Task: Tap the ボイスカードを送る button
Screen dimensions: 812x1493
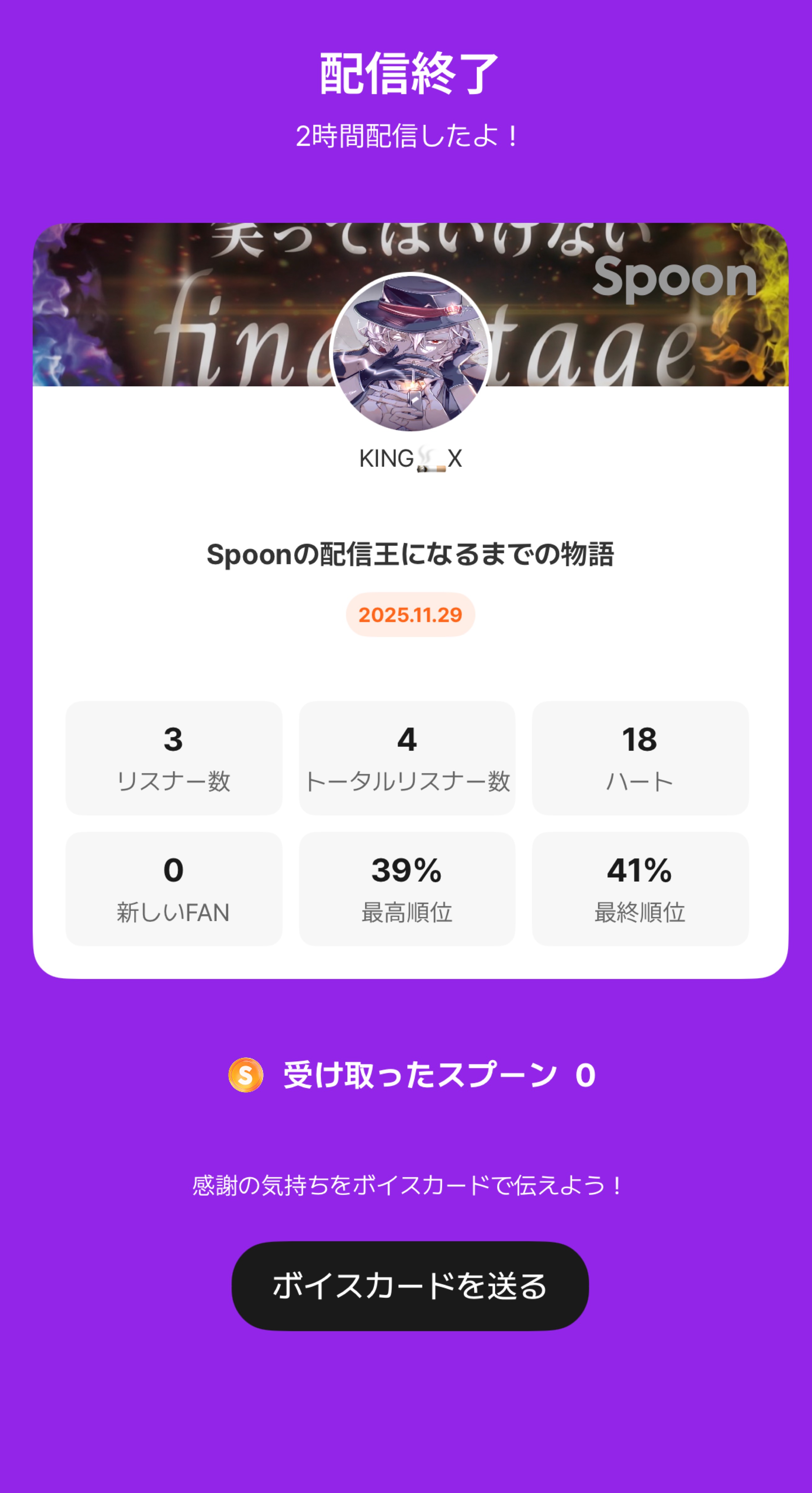Action: coord(410,1286)
